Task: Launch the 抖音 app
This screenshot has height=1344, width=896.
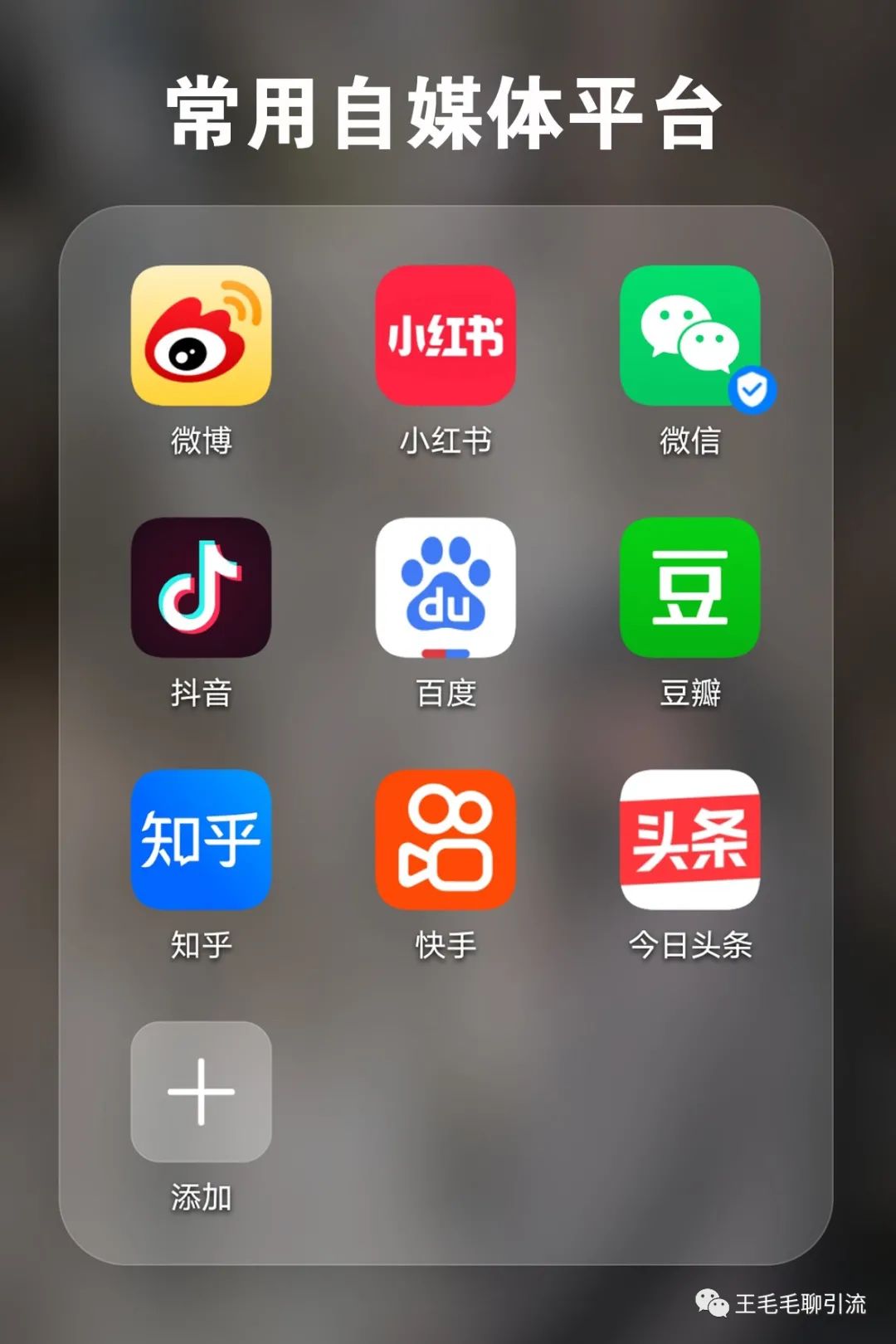Action: click(x=201, y=587)
